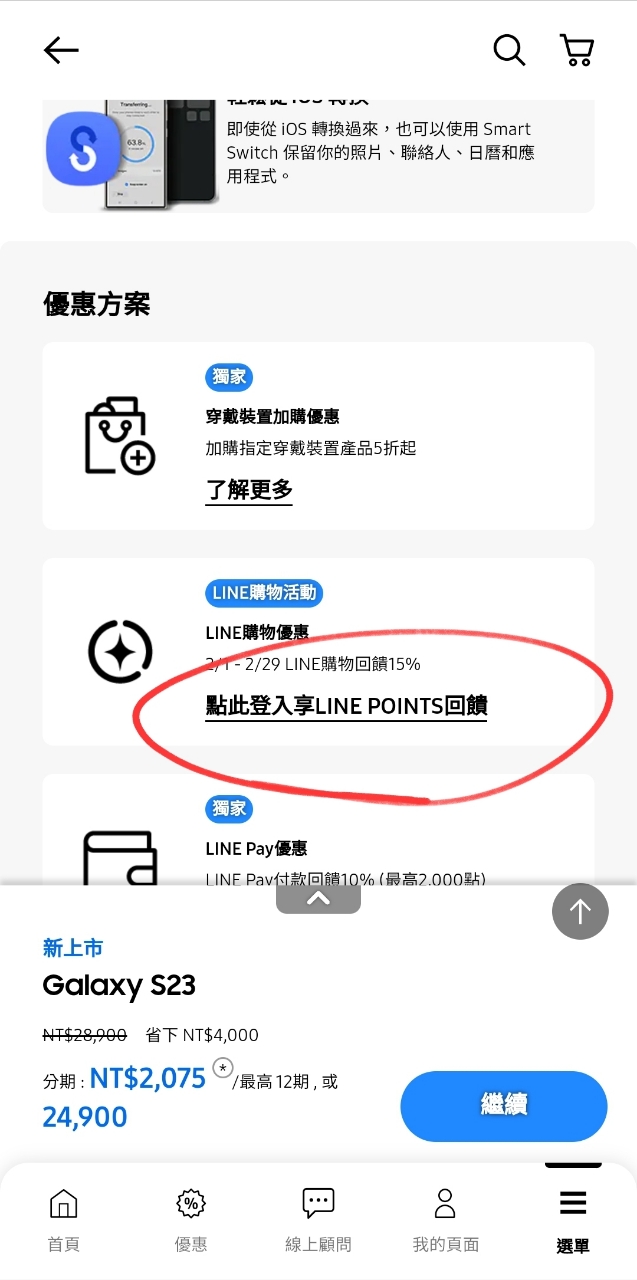Screen dimensions: 637x1280
Task: Open the 選單 tab
Action: point(573,1219)
